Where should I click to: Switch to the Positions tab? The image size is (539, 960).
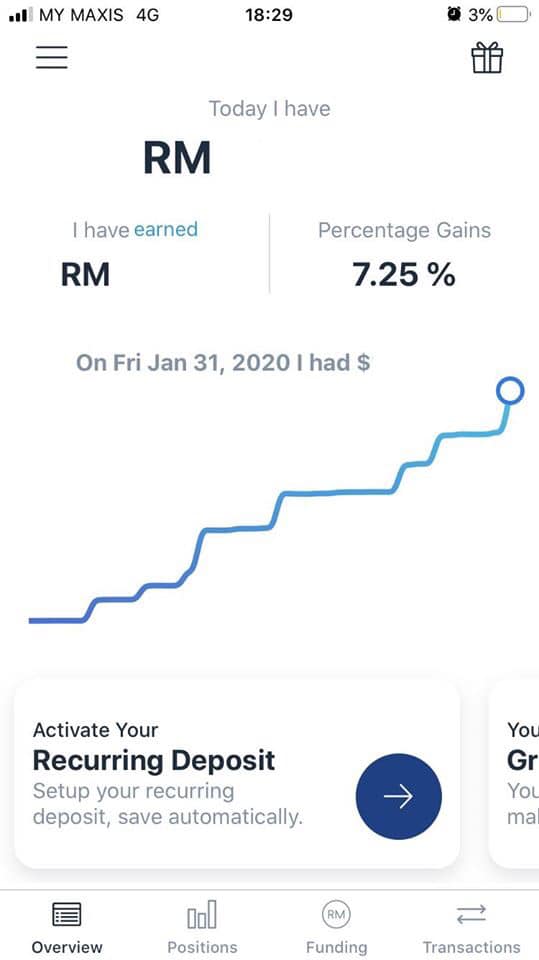pyautogui.click(x=202, y=926)
